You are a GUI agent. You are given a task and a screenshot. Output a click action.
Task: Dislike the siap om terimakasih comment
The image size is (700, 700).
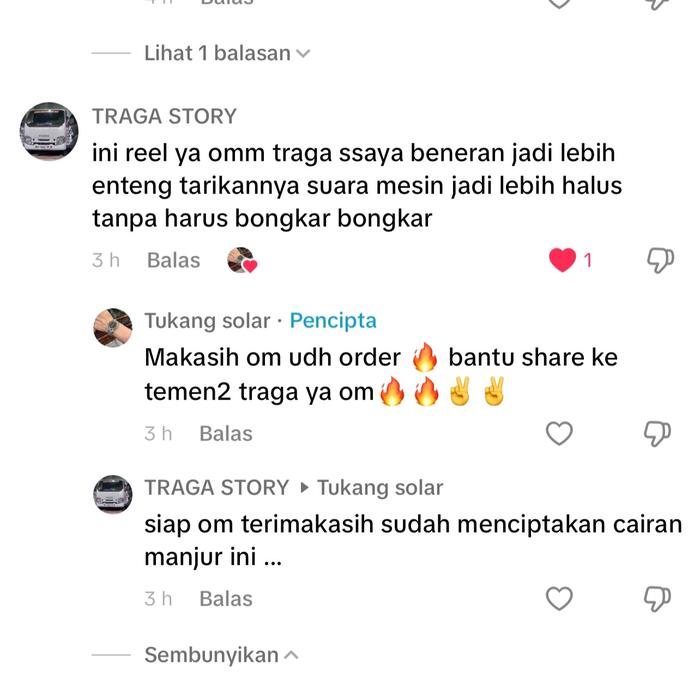657,598
